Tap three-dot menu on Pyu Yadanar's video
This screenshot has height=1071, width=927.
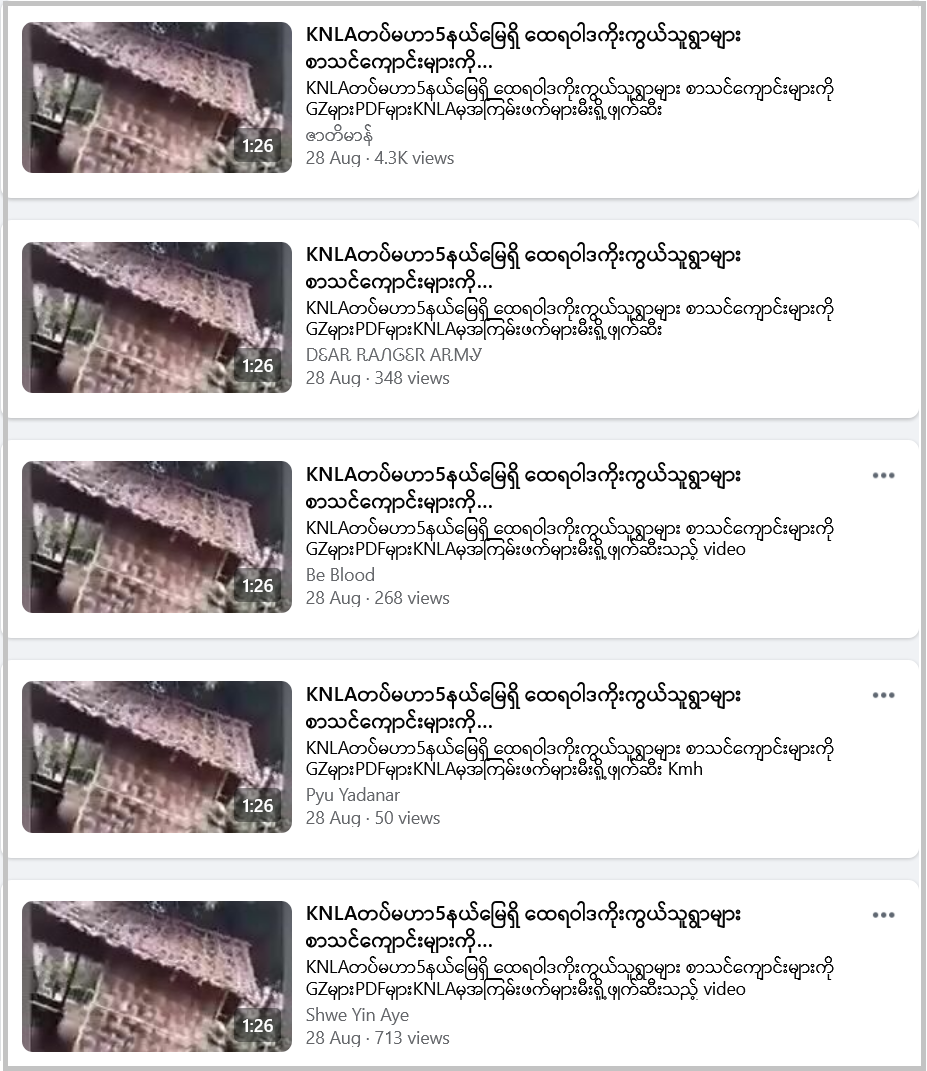tap(883, 695)
